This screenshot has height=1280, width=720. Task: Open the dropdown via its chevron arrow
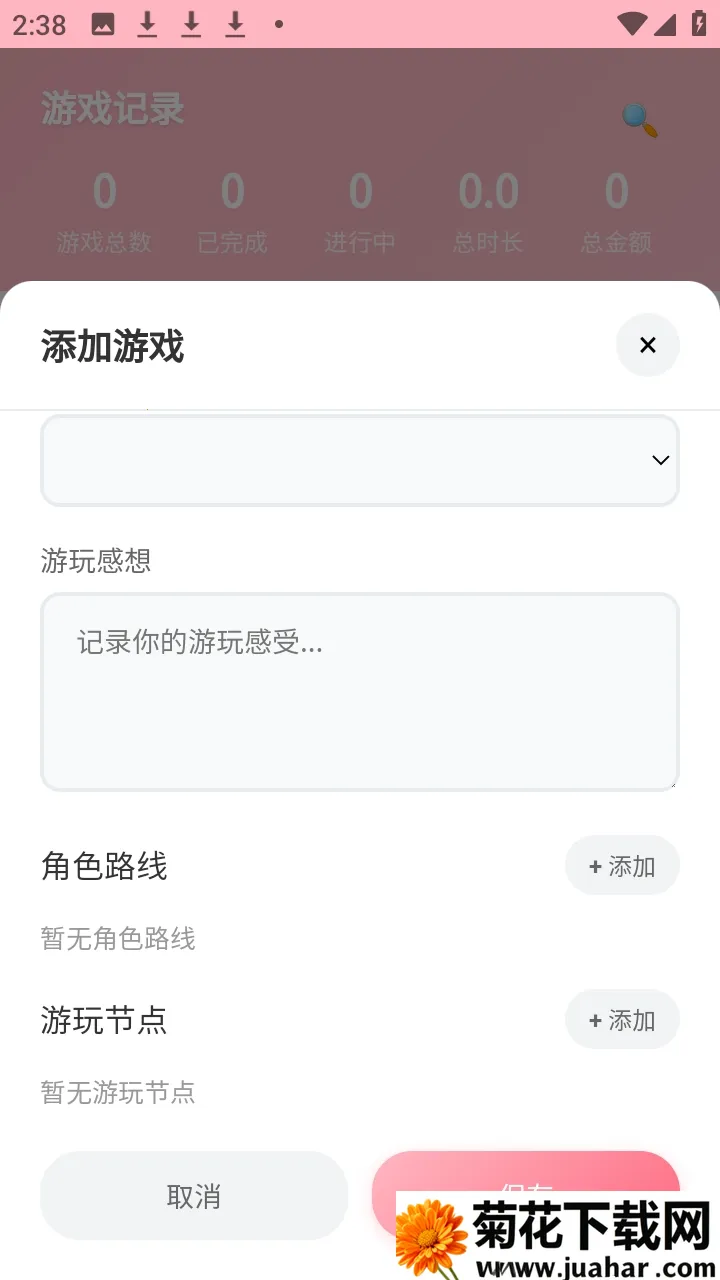point(660,460)
